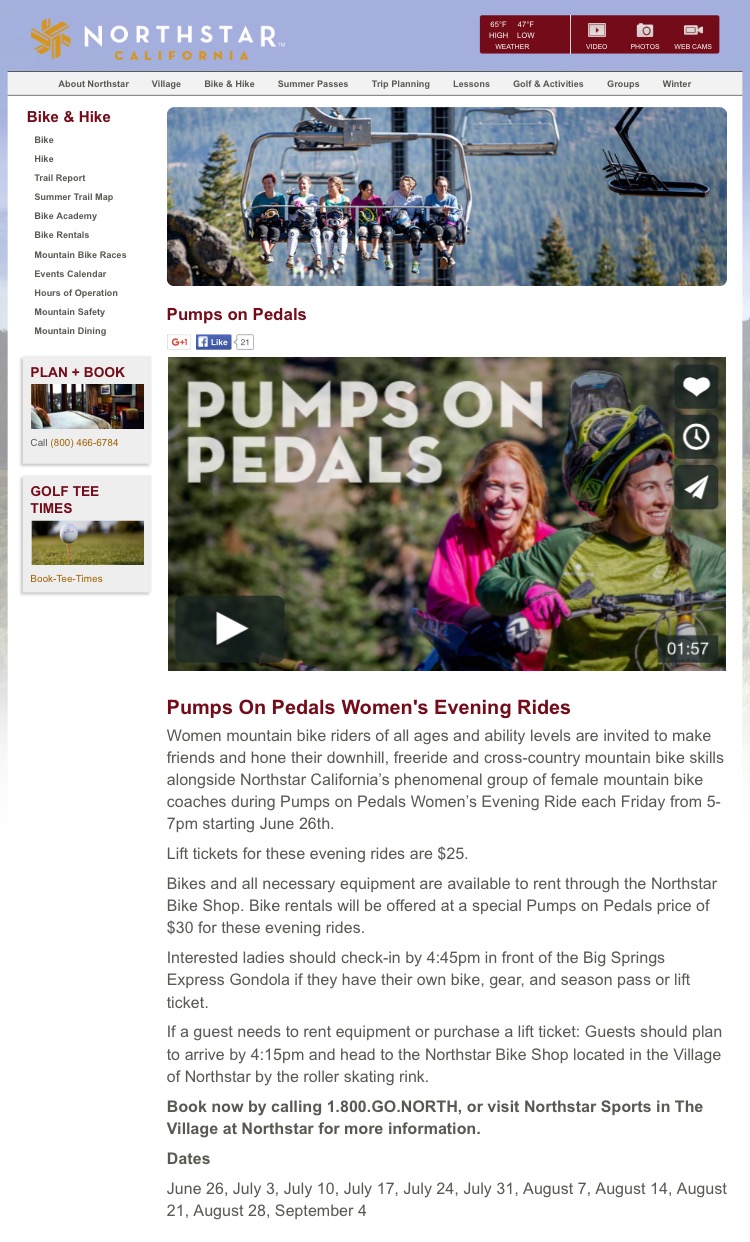
Task: Open the Trip Planning menu
Action: [400, 84]
